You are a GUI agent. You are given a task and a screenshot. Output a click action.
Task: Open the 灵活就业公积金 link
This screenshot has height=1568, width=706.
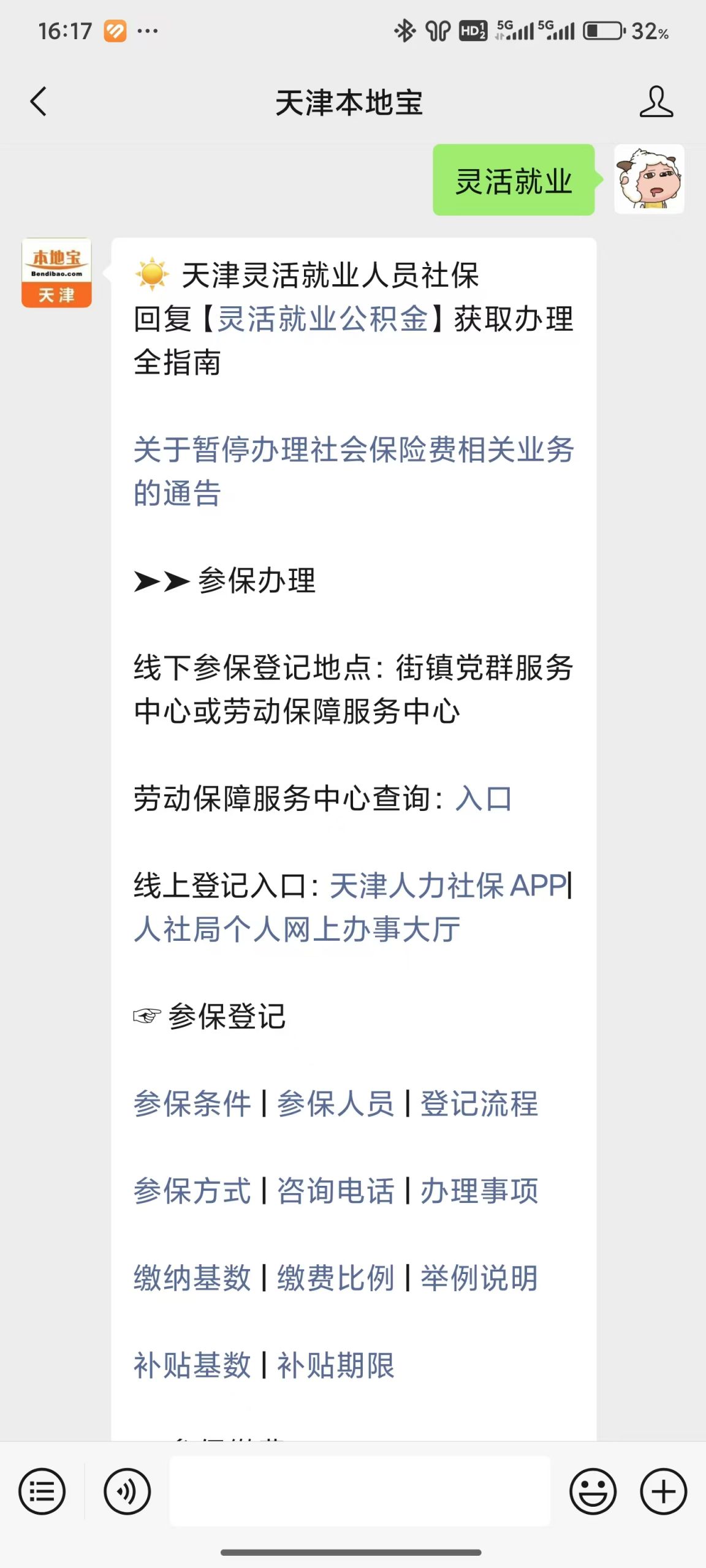(323, 319)
